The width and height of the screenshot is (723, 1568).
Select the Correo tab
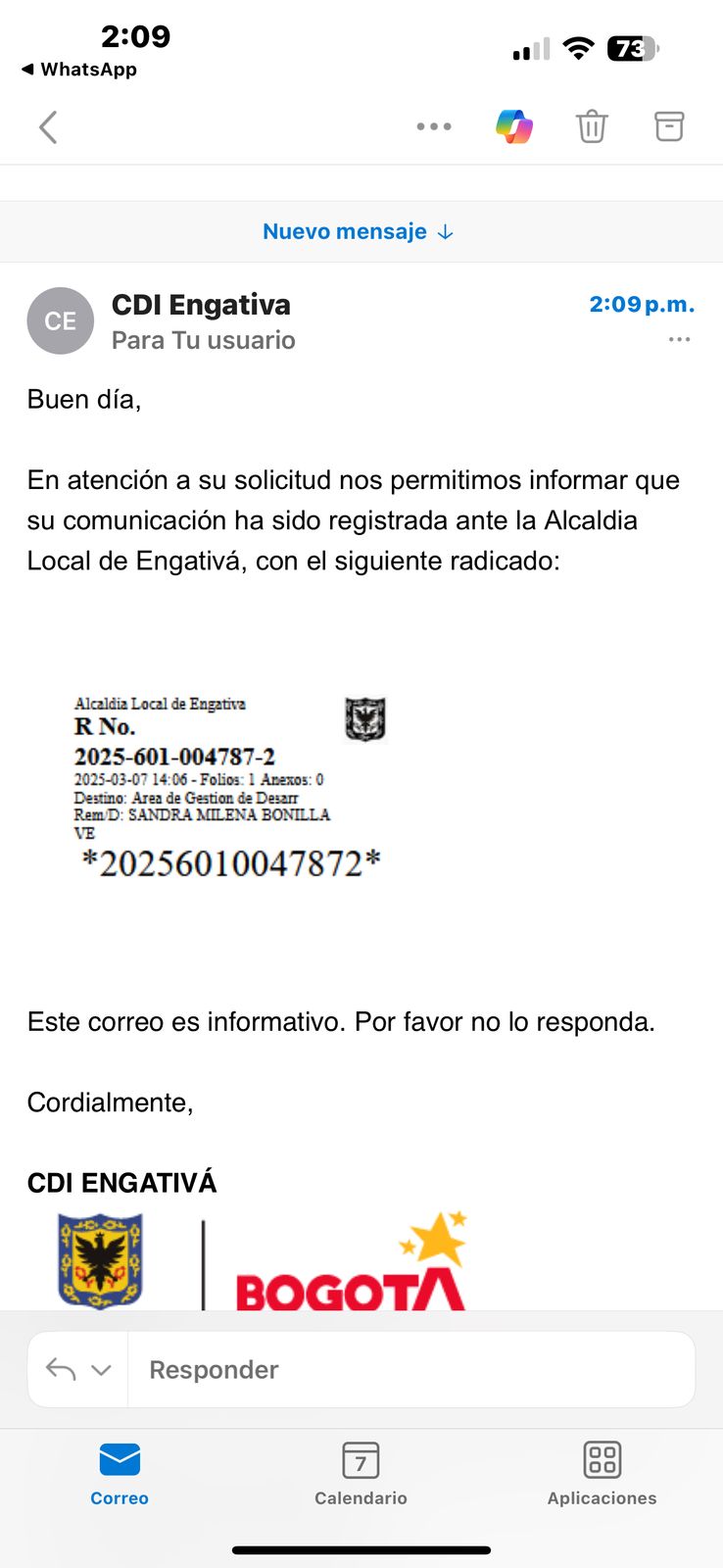(120, 1473)
